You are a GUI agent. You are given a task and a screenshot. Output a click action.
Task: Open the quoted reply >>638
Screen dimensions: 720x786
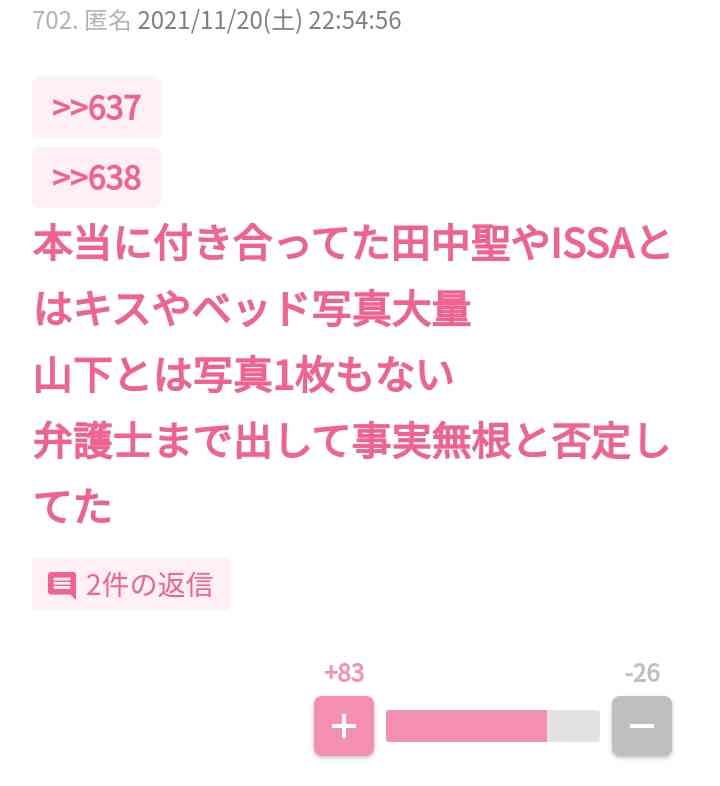(x=96, y=177)
